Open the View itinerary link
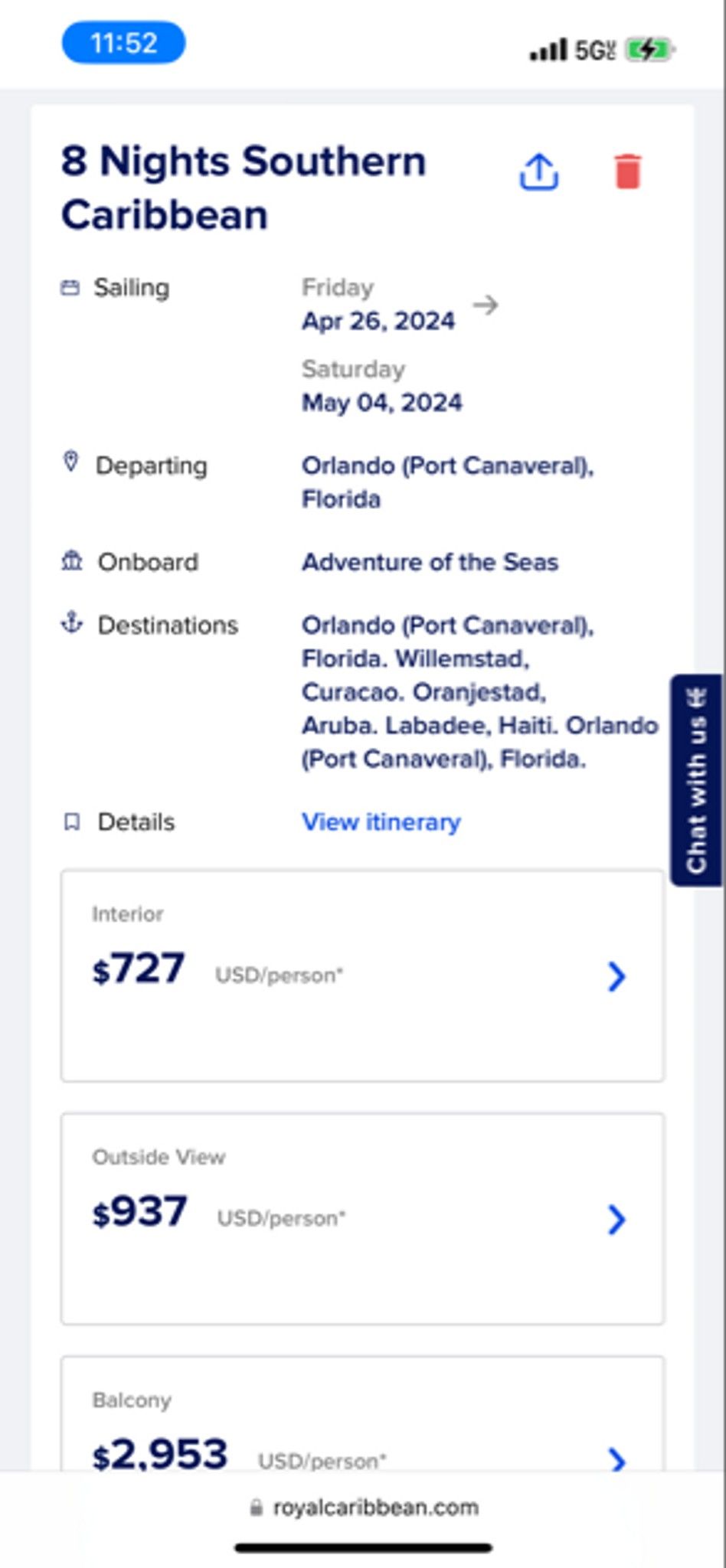The image size is (726, 1568). (x=381, y=822)
